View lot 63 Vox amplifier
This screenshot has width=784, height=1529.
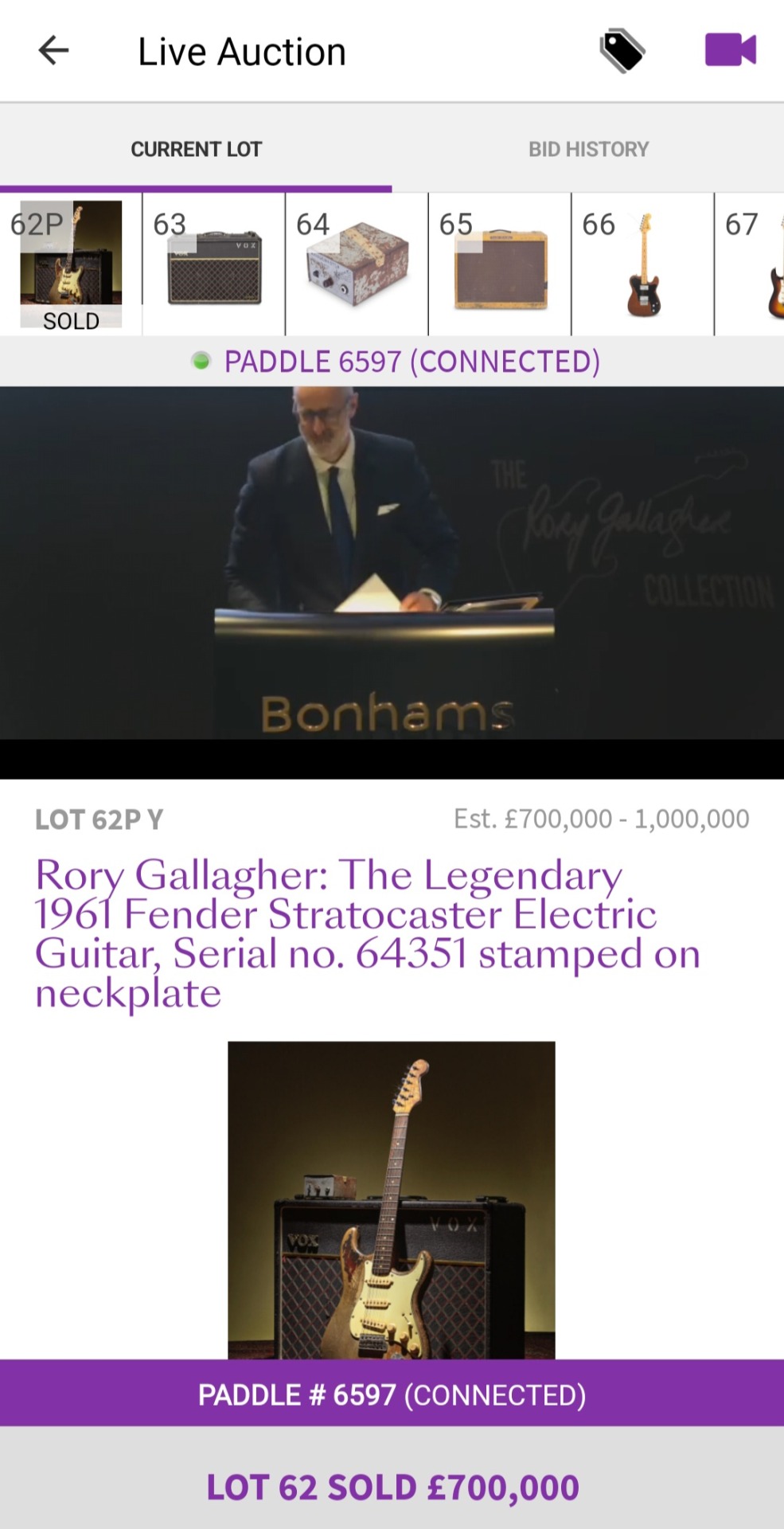(213, 264)
